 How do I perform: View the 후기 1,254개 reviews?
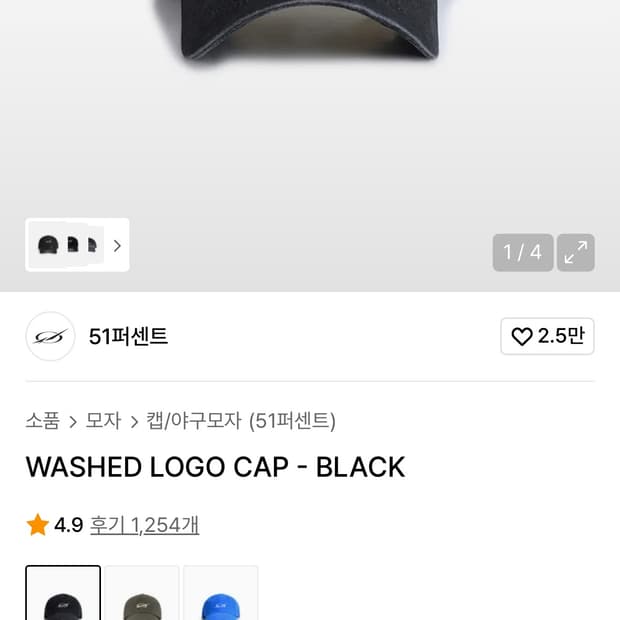point(144,525)
